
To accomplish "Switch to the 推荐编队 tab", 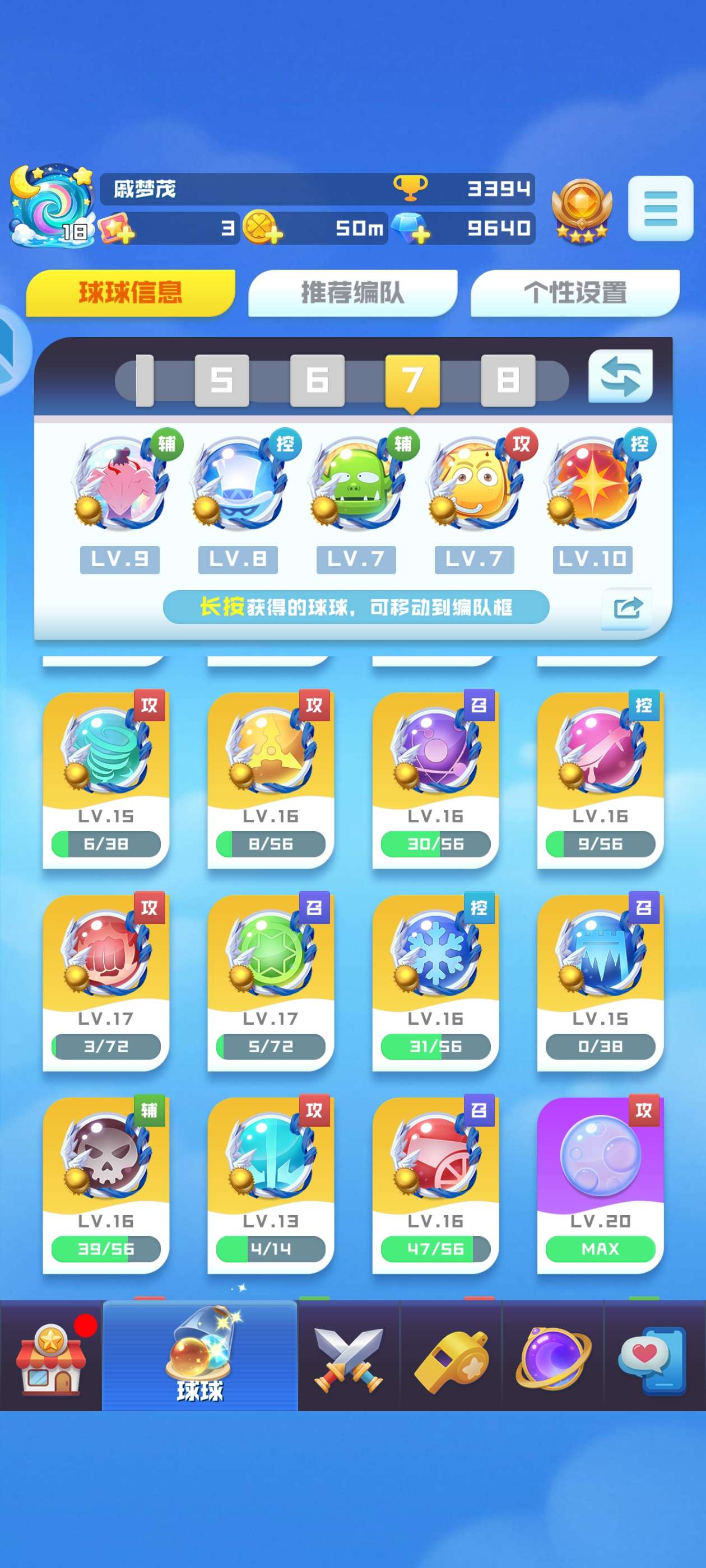I will 352,293.
